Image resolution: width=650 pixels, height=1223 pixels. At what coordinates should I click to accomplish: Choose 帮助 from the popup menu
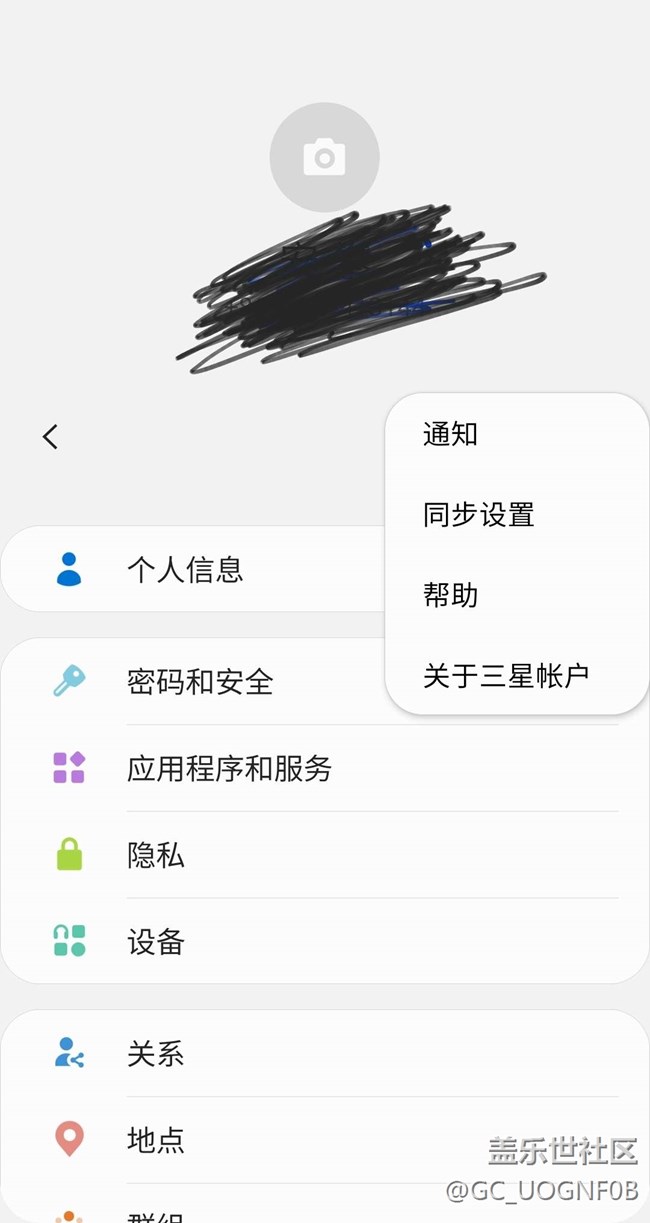(451, 596)
